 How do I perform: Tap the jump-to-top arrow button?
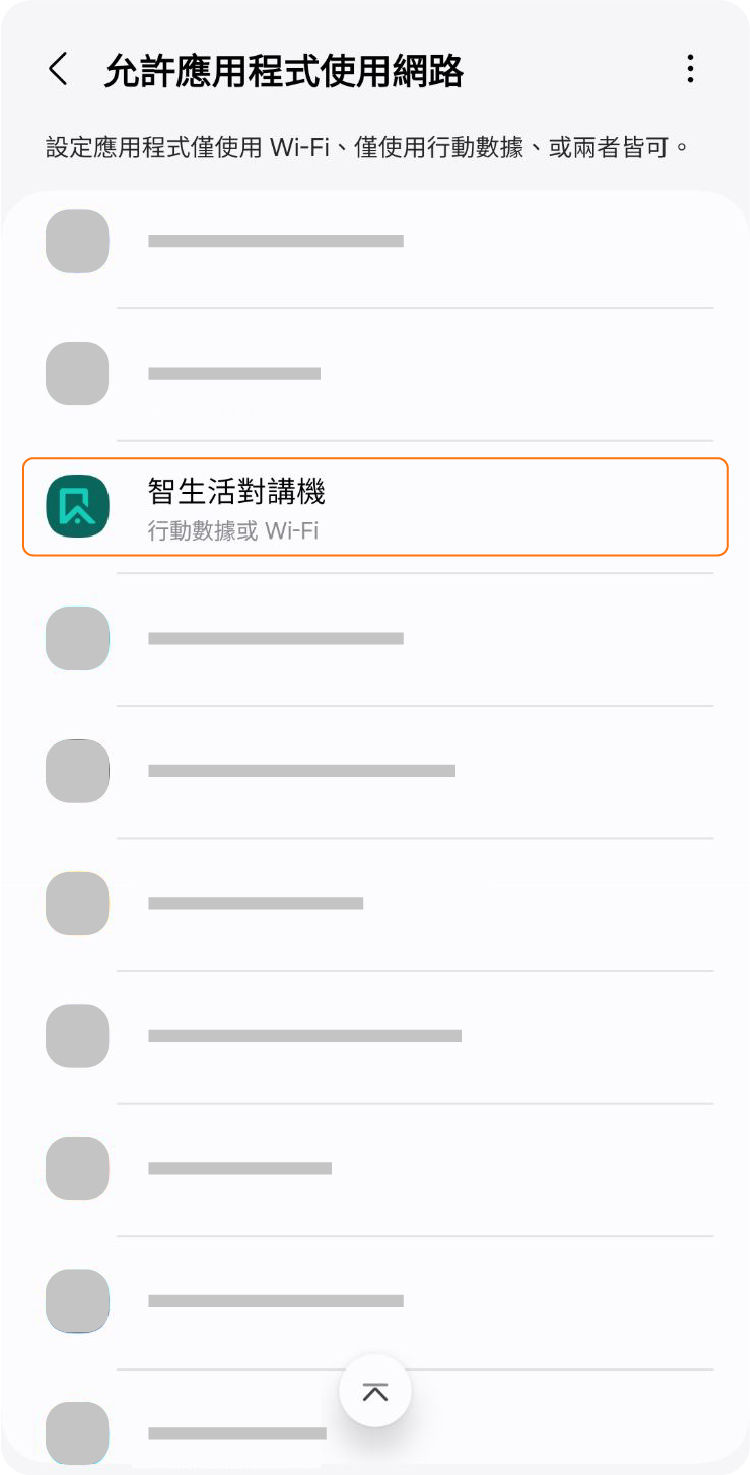(x=375, y=1391)
